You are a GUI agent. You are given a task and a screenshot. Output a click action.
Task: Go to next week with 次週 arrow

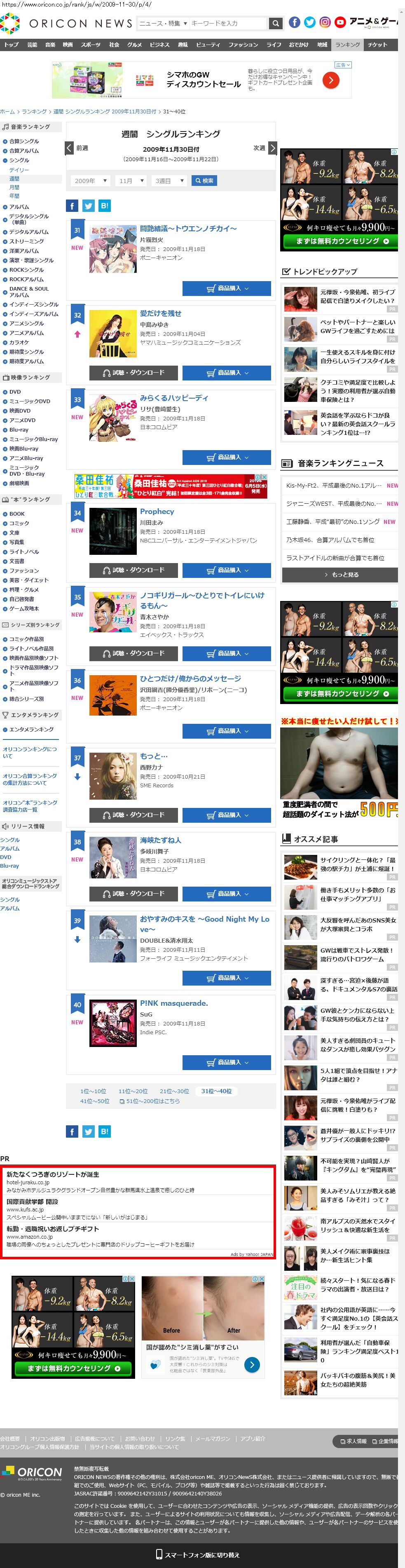[x=272, y=148]
